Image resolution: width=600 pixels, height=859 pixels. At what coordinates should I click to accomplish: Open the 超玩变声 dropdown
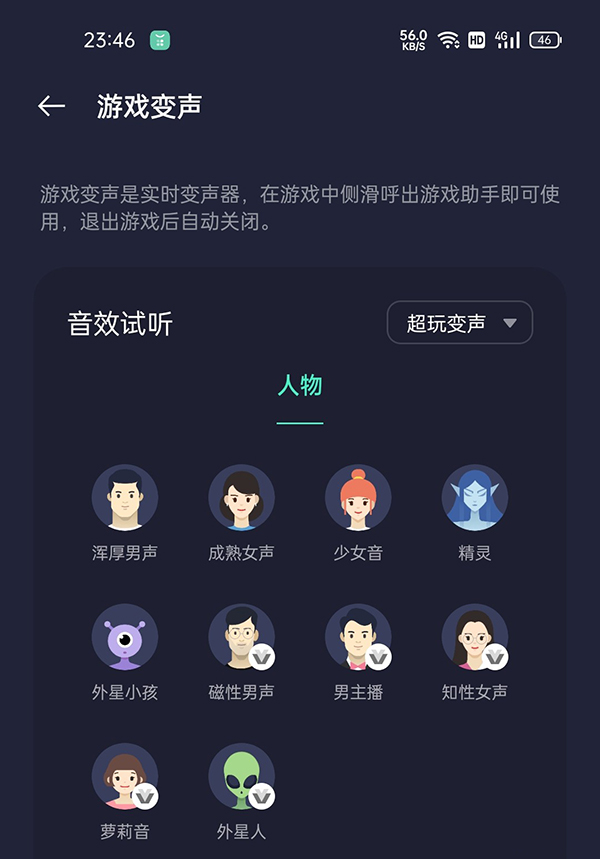(x=459, y=323)
